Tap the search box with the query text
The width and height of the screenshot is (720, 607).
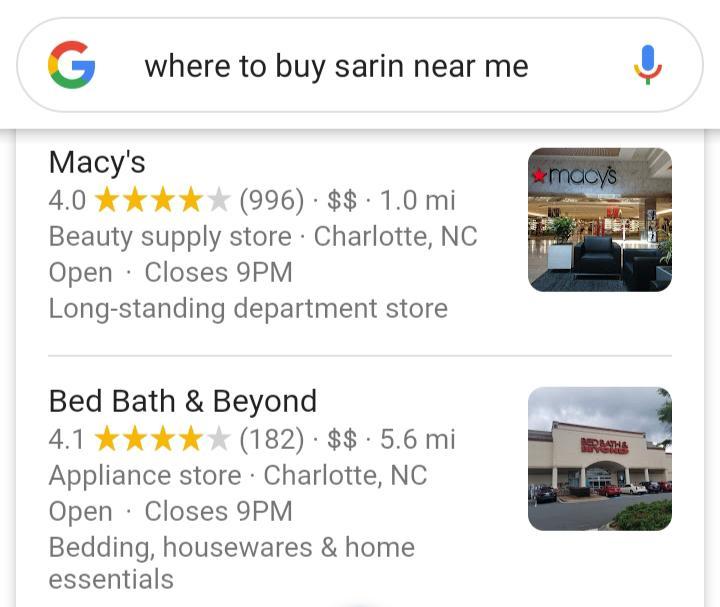[x=336, y=66]
